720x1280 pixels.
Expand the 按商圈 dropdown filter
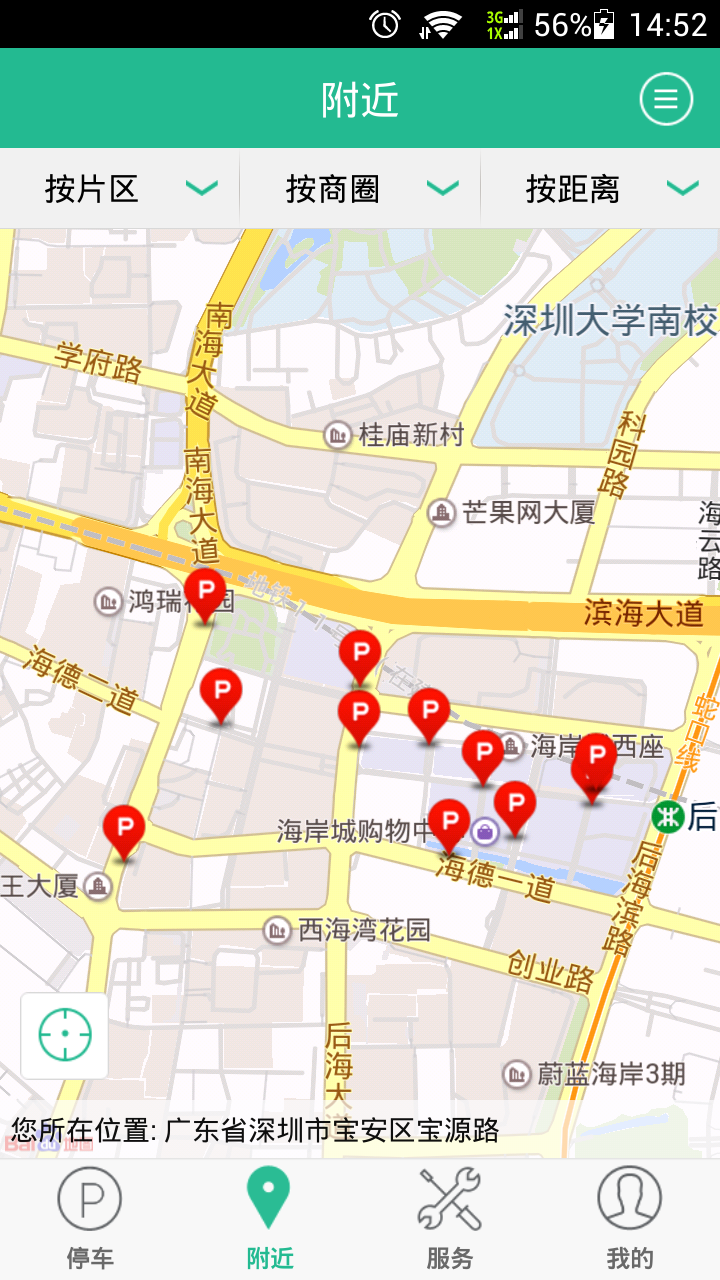[x=360, y=189]
